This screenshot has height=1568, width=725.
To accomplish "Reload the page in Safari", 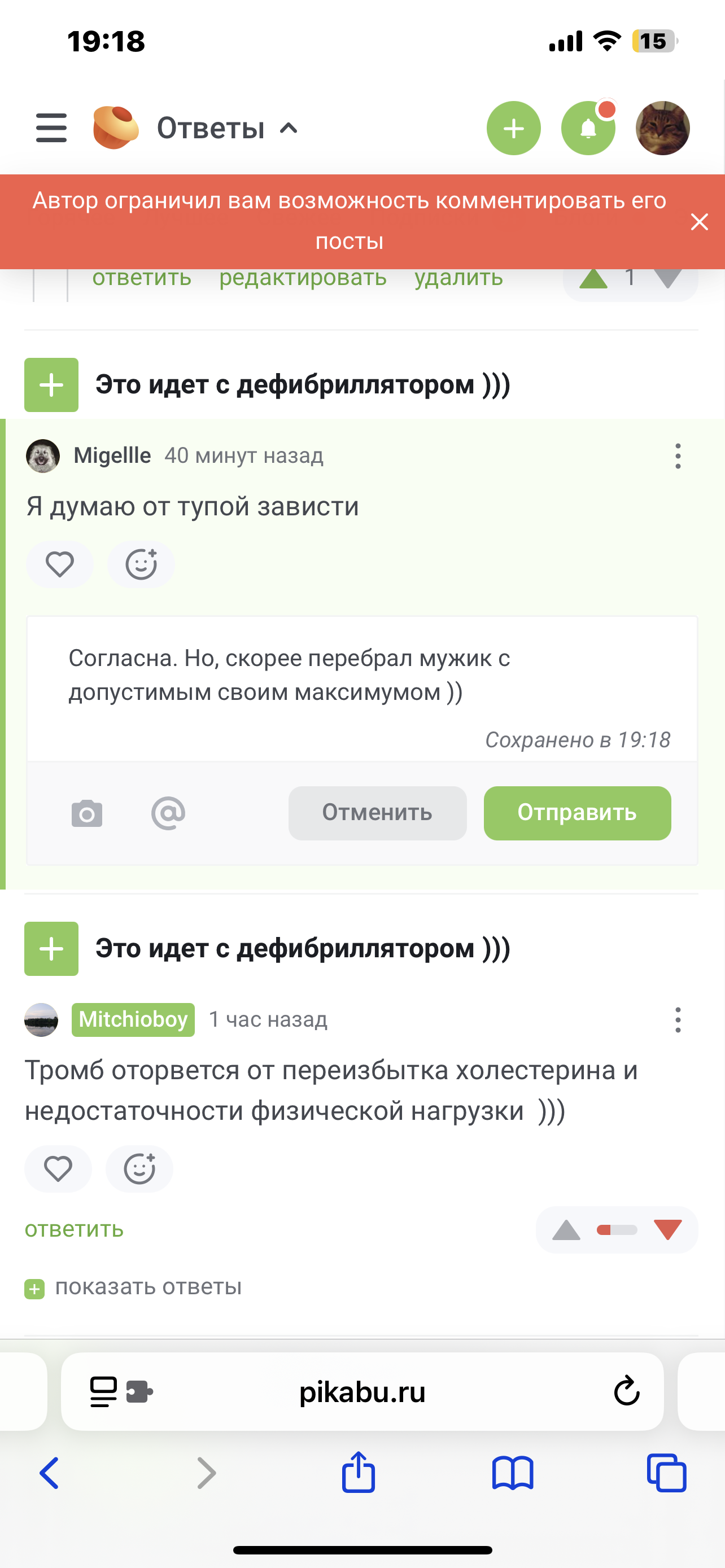I will (626, 1391).
